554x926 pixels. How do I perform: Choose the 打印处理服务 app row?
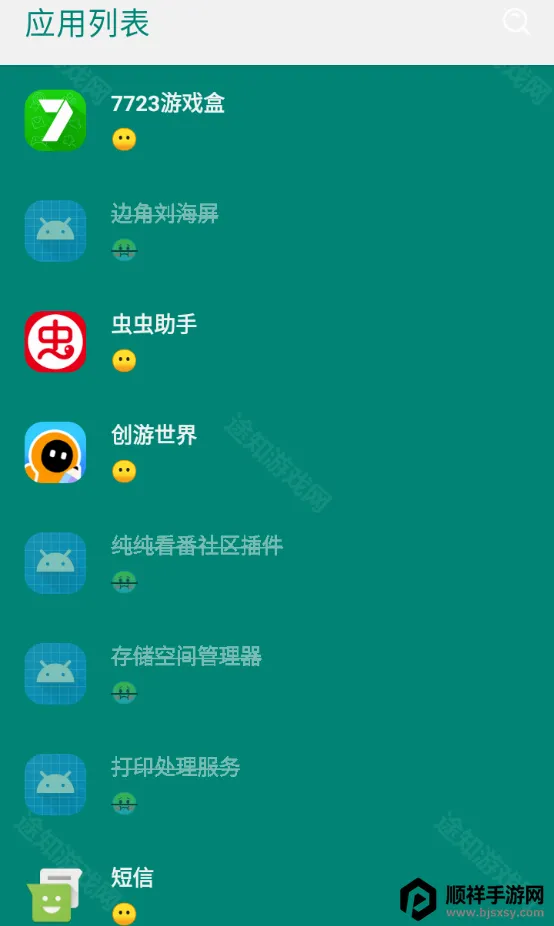277,784
